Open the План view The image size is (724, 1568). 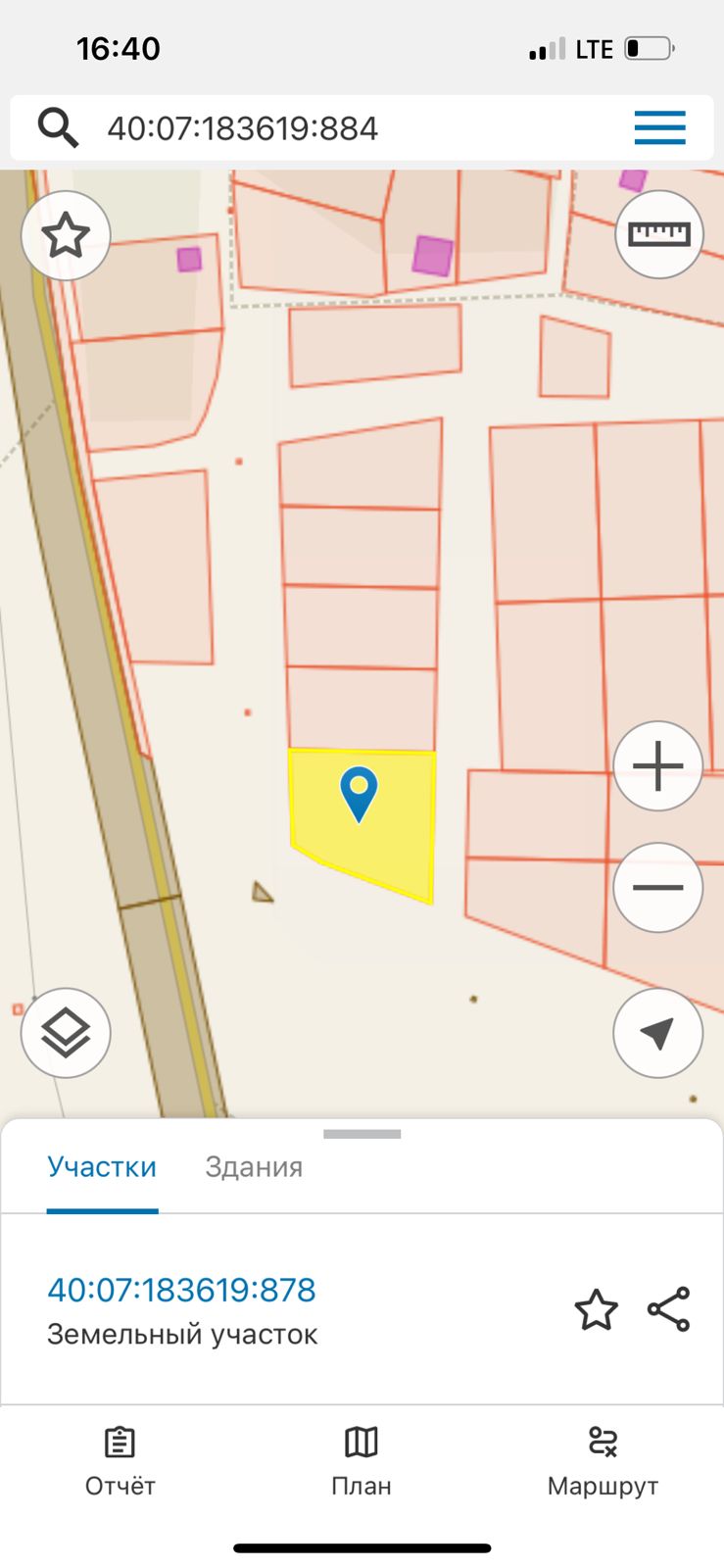(x=362, y=1462)
